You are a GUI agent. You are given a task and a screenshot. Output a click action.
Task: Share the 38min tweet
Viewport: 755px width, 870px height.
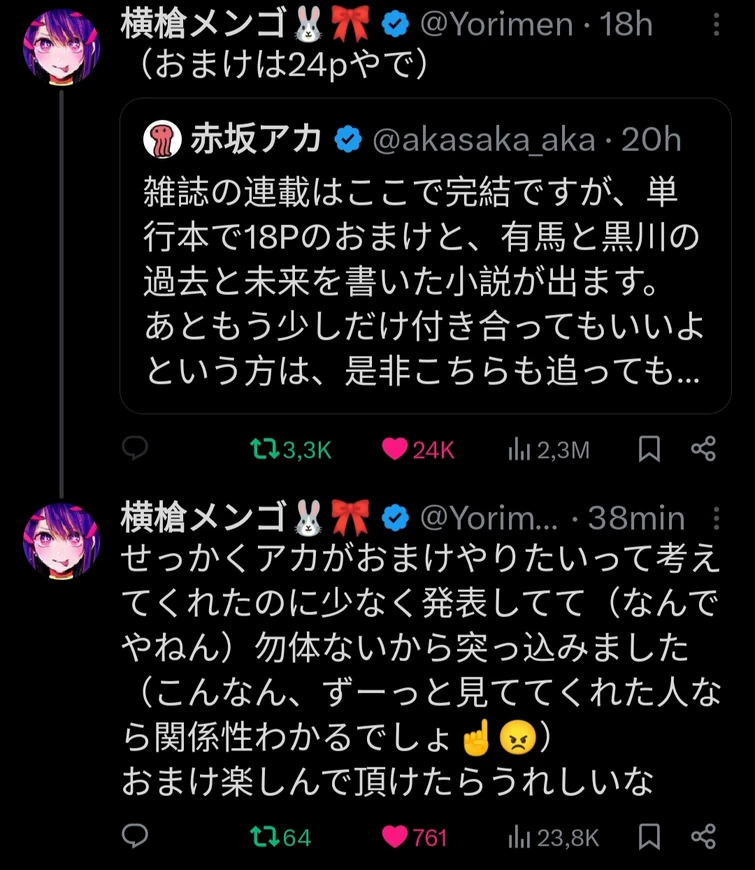click(x=704, y=835)
